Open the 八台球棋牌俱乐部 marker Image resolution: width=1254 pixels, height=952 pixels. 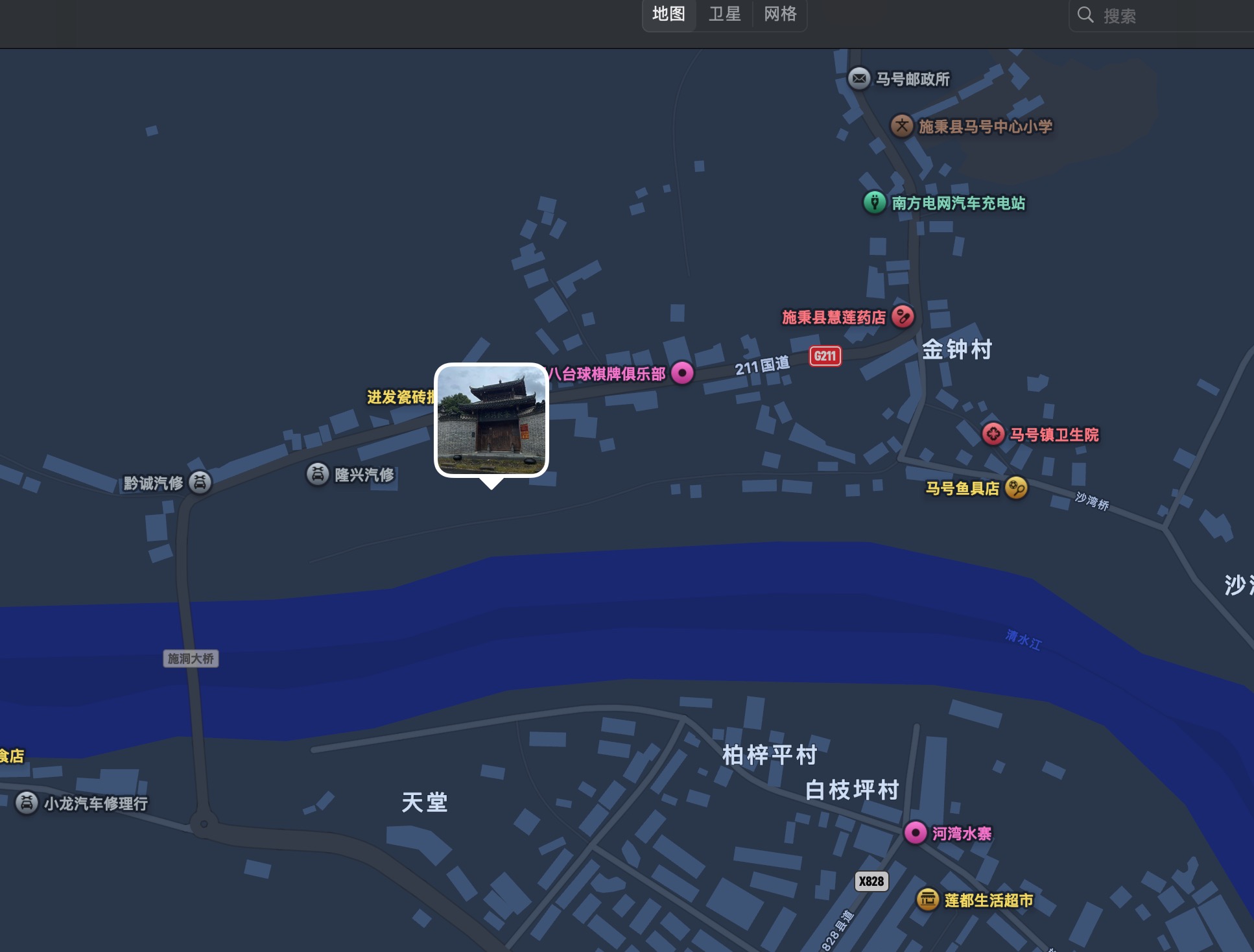point(682,373)
